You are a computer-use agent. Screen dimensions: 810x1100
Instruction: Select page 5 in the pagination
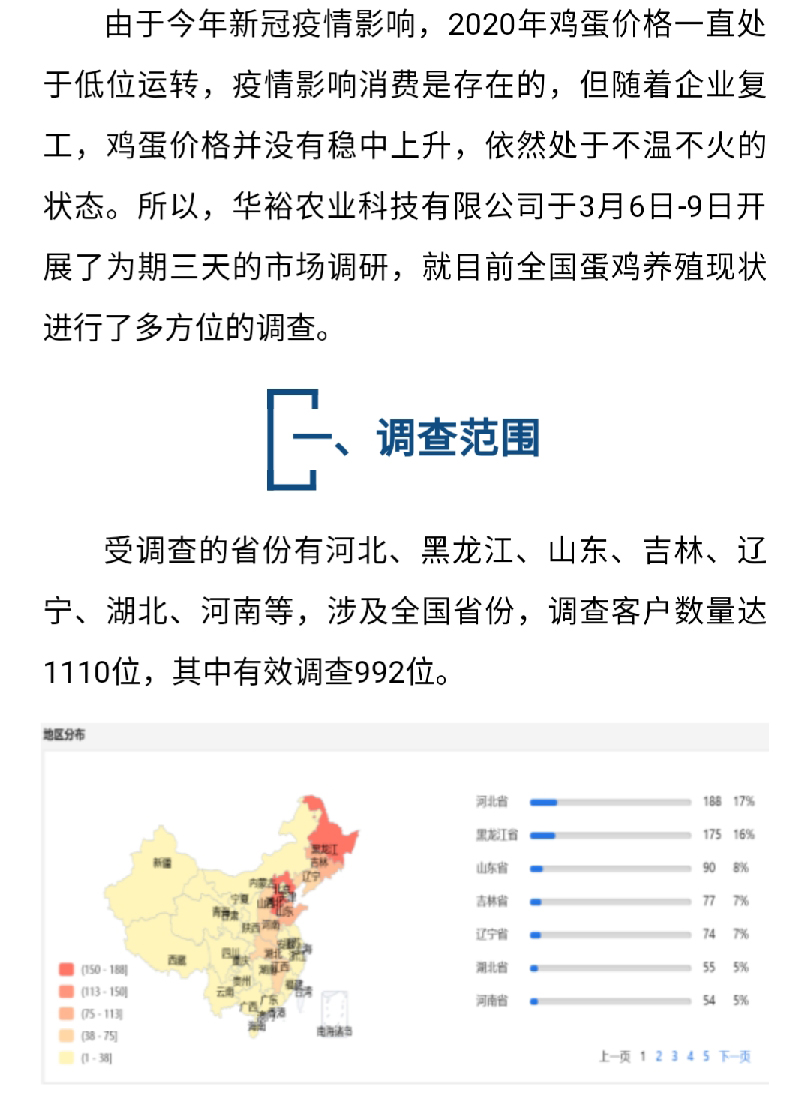704,1055
